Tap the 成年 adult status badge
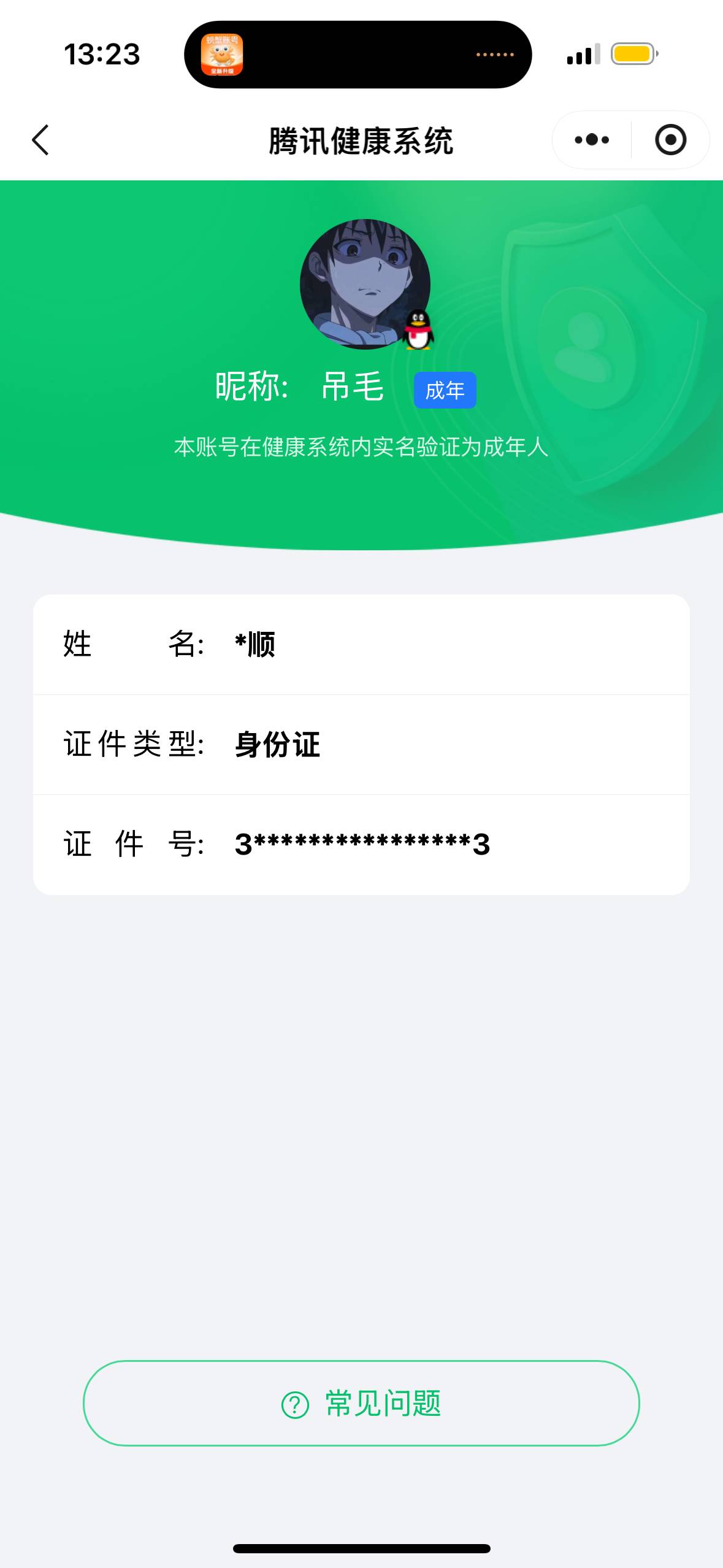Viewport: 723px width, 1568px height. 445,389
